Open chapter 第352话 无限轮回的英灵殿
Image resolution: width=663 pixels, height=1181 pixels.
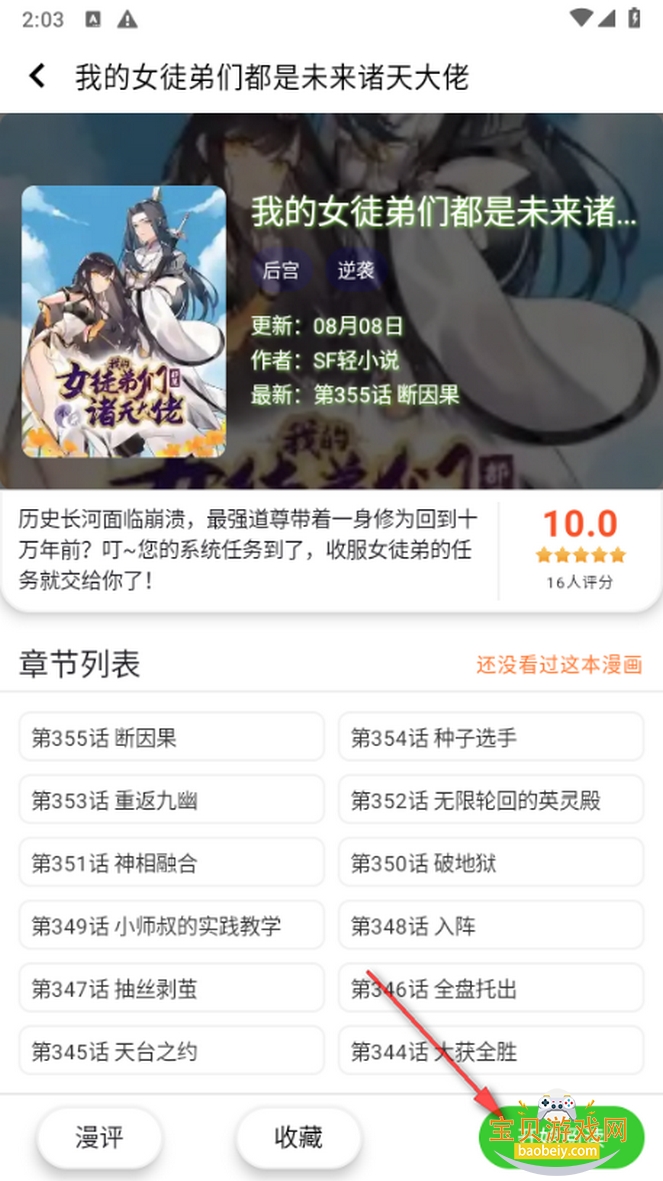[x=490, y=801]
